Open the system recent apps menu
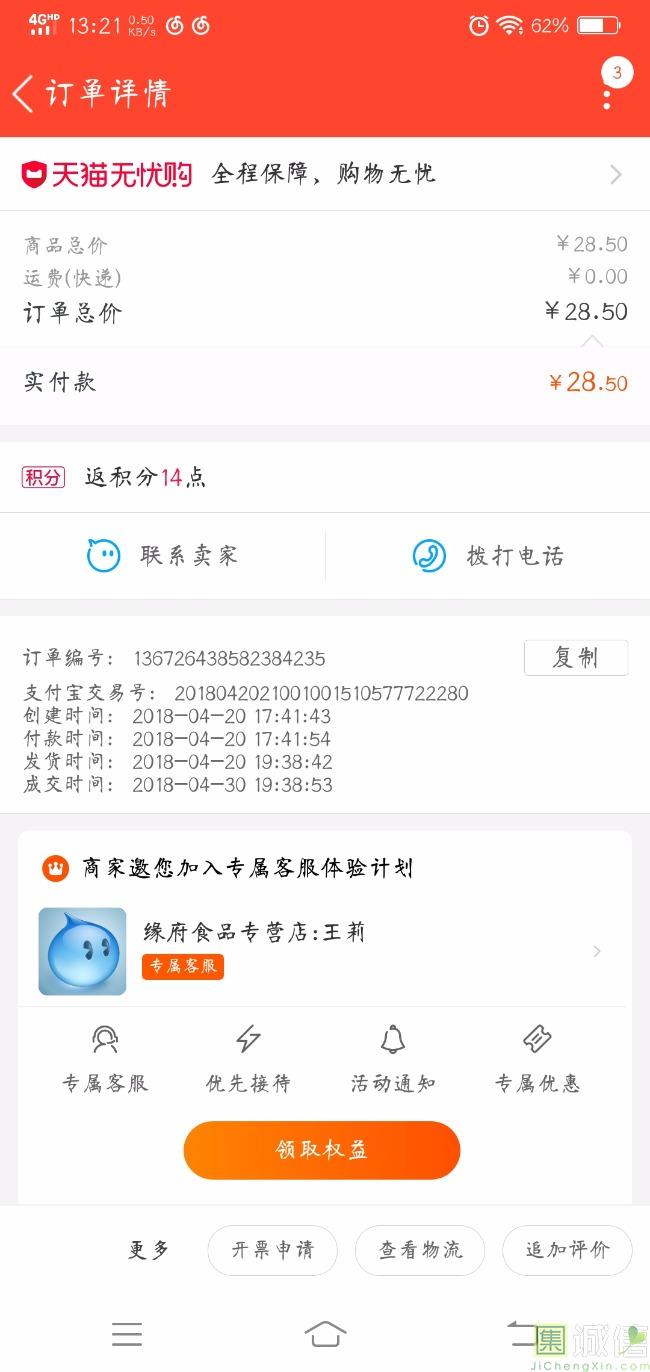 tap(127, 1333)
